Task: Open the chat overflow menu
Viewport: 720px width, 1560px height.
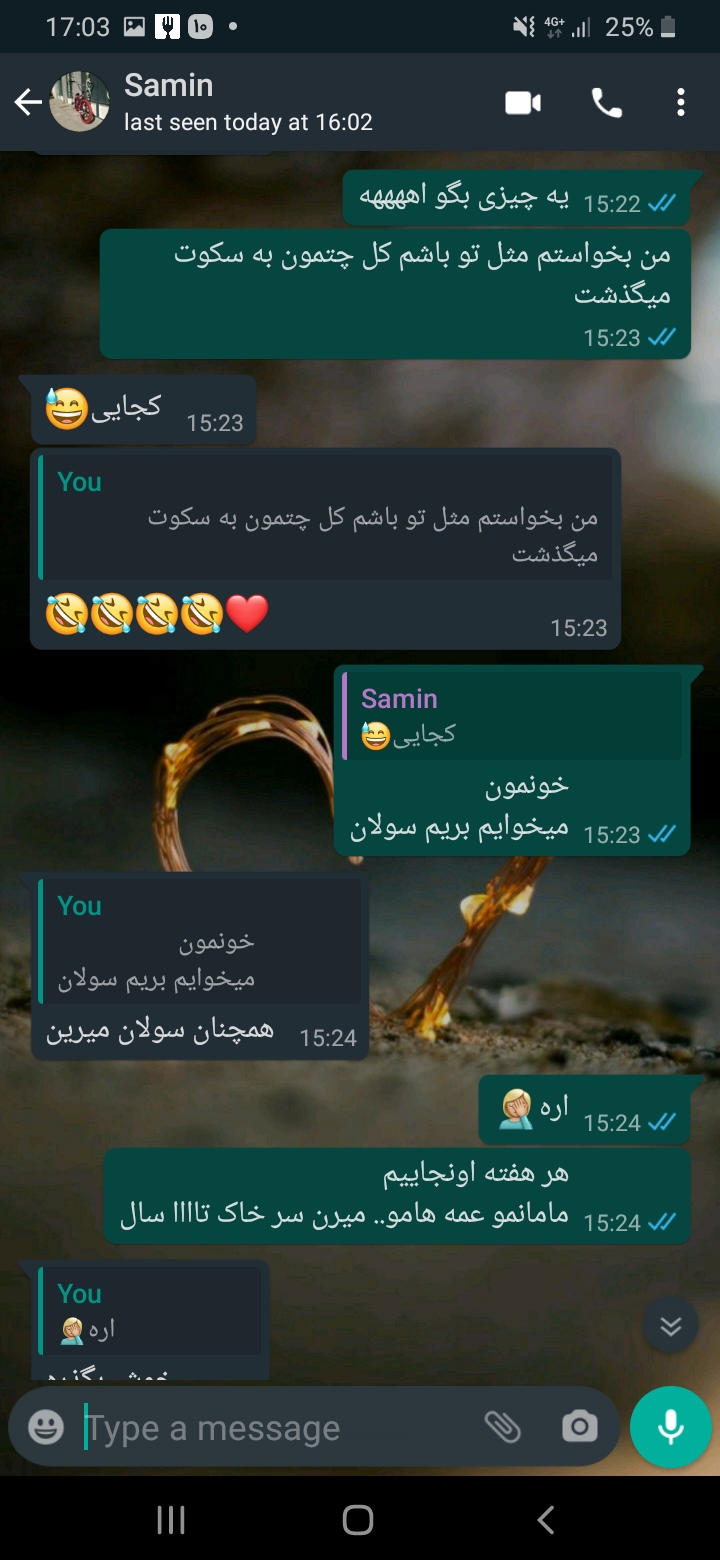Action: pos(680,102)
